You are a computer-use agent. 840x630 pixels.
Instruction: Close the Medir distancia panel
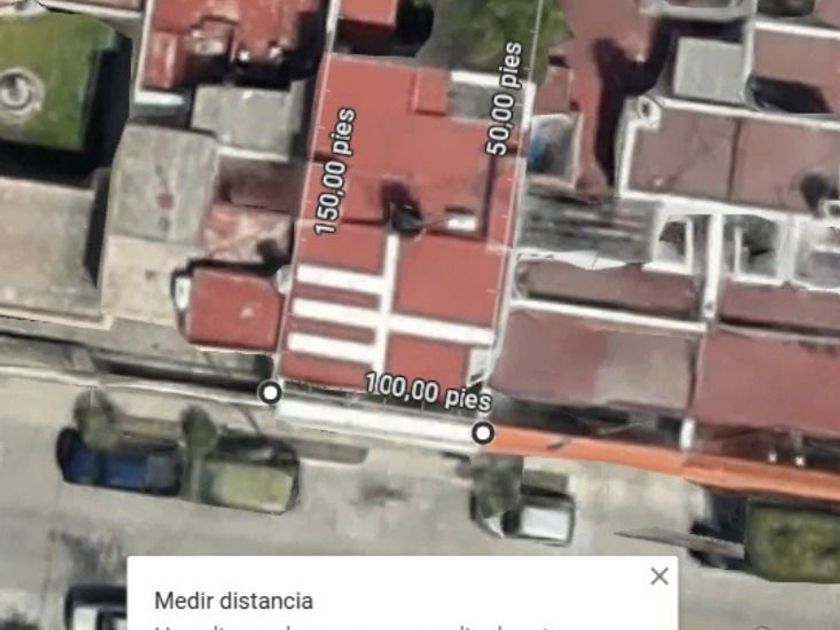[x=659, y=576]
